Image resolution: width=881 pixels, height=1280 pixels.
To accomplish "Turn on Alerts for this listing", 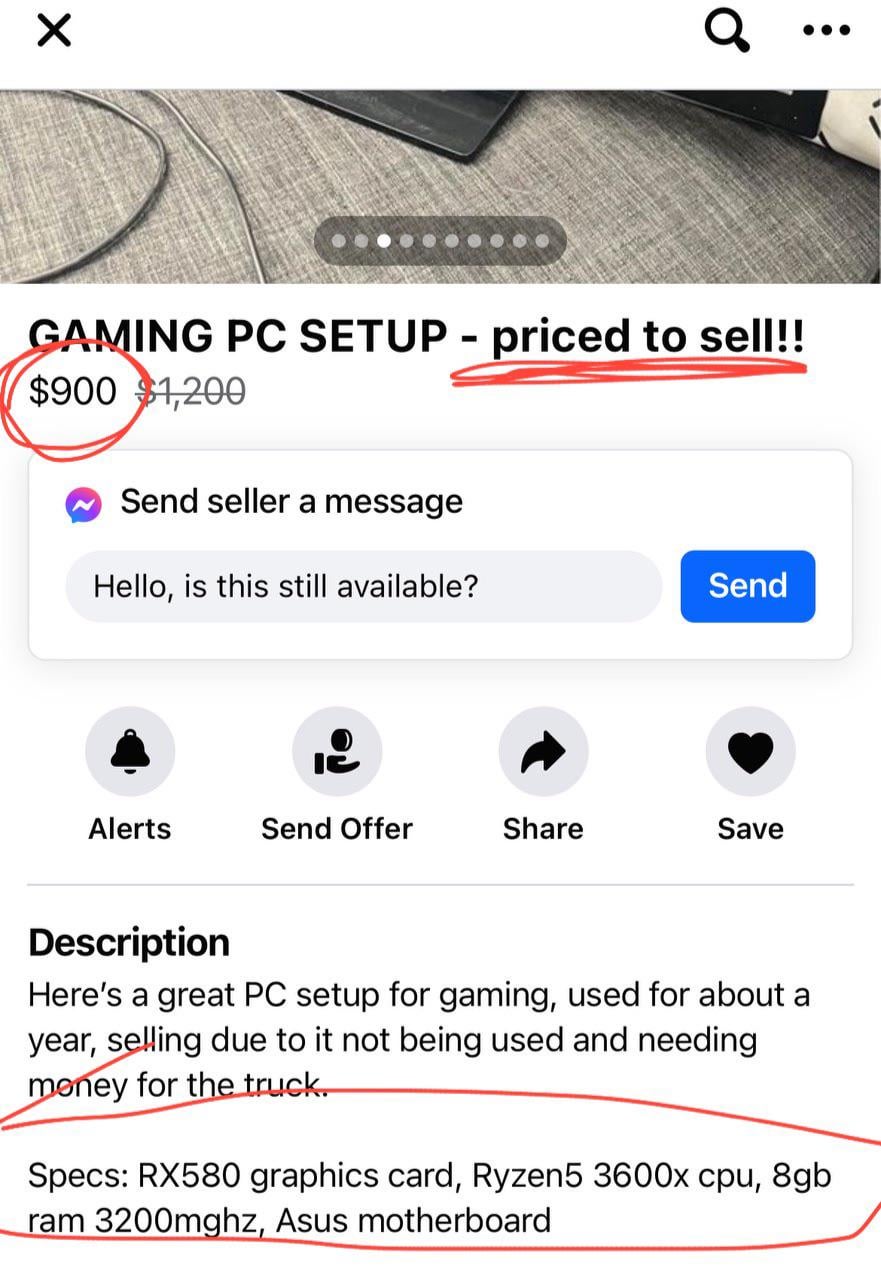I will click(130, 752).
